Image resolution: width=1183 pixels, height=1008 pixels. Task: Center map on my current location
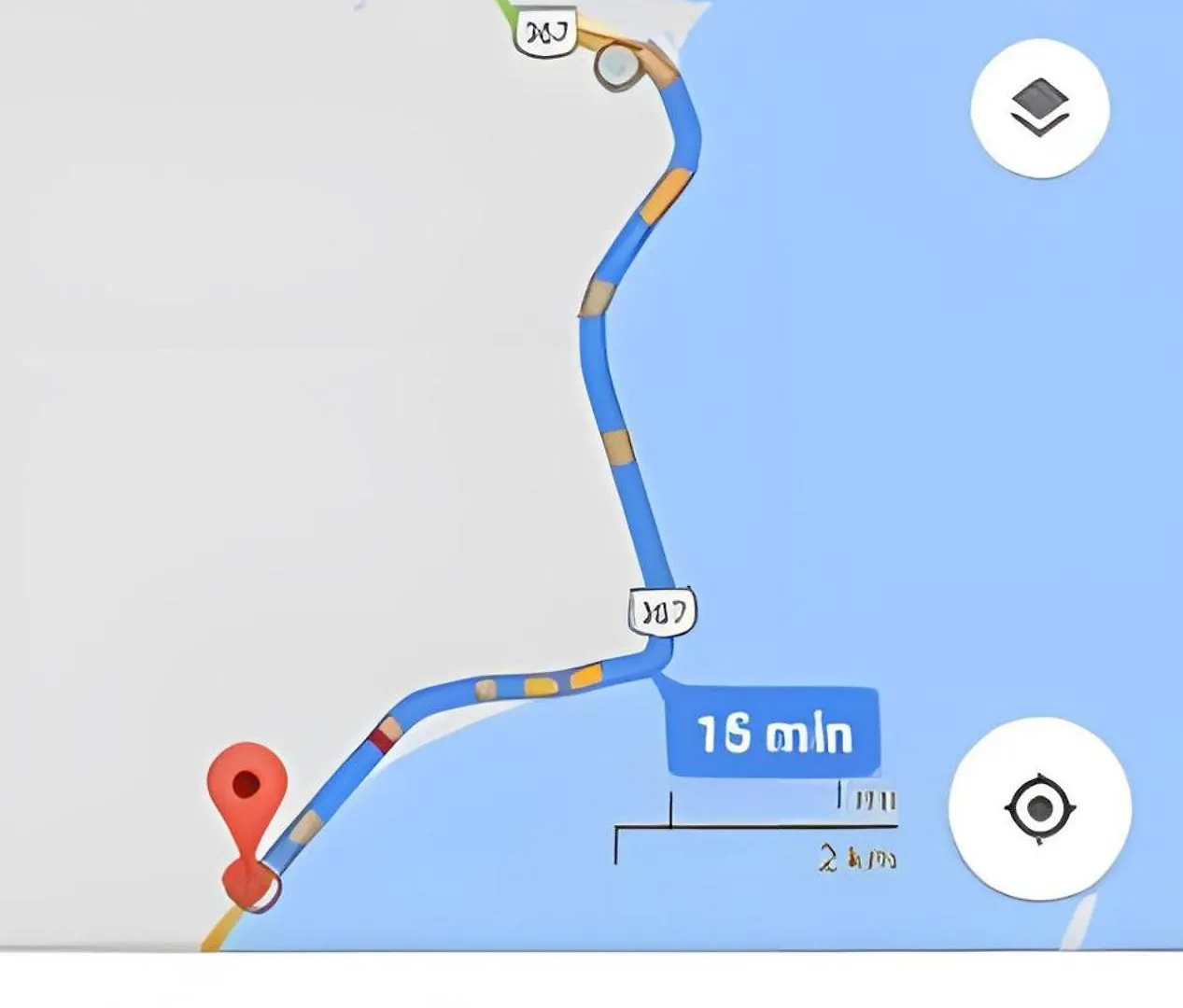[1039, 808]
